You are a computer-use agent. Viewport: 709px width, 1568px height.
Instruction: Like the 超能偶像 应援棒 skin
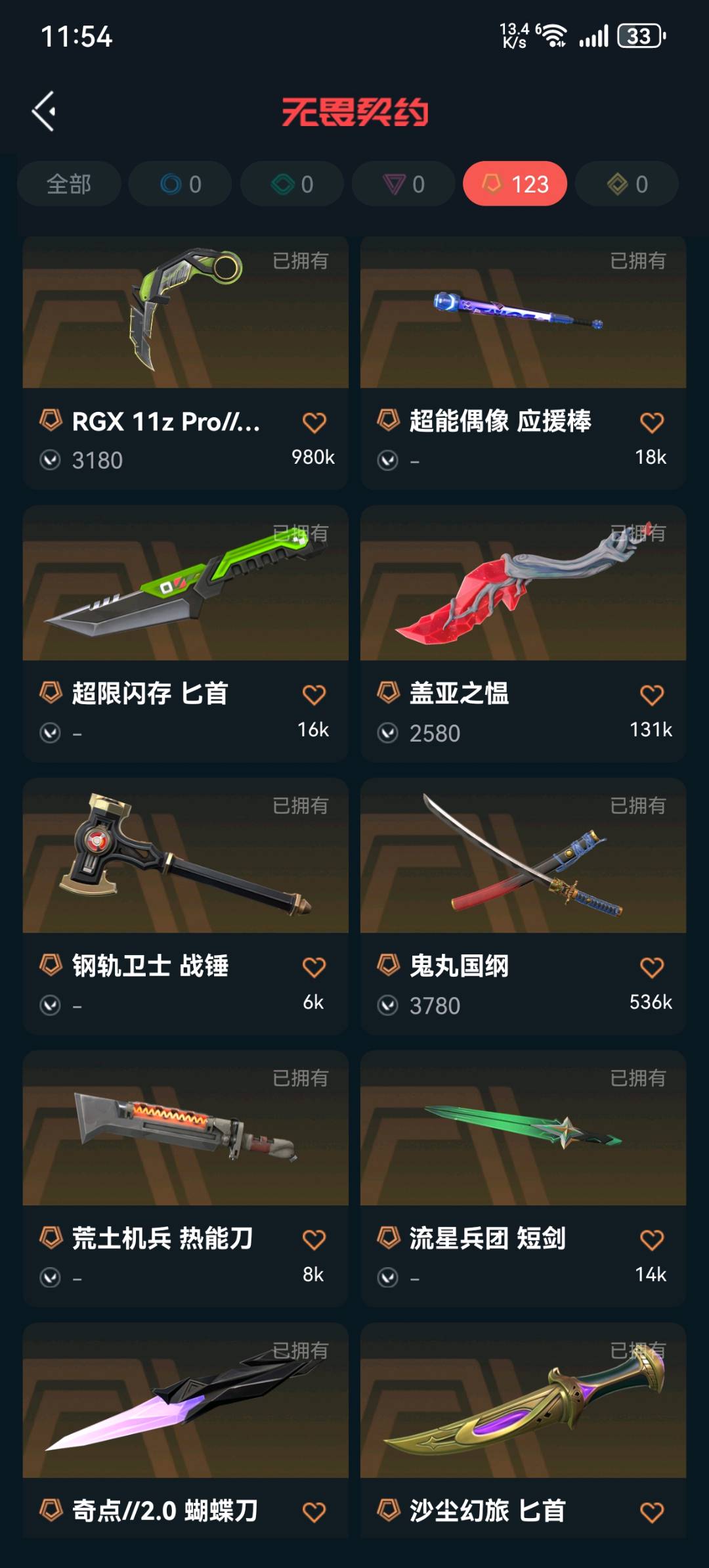click(651, 422)
